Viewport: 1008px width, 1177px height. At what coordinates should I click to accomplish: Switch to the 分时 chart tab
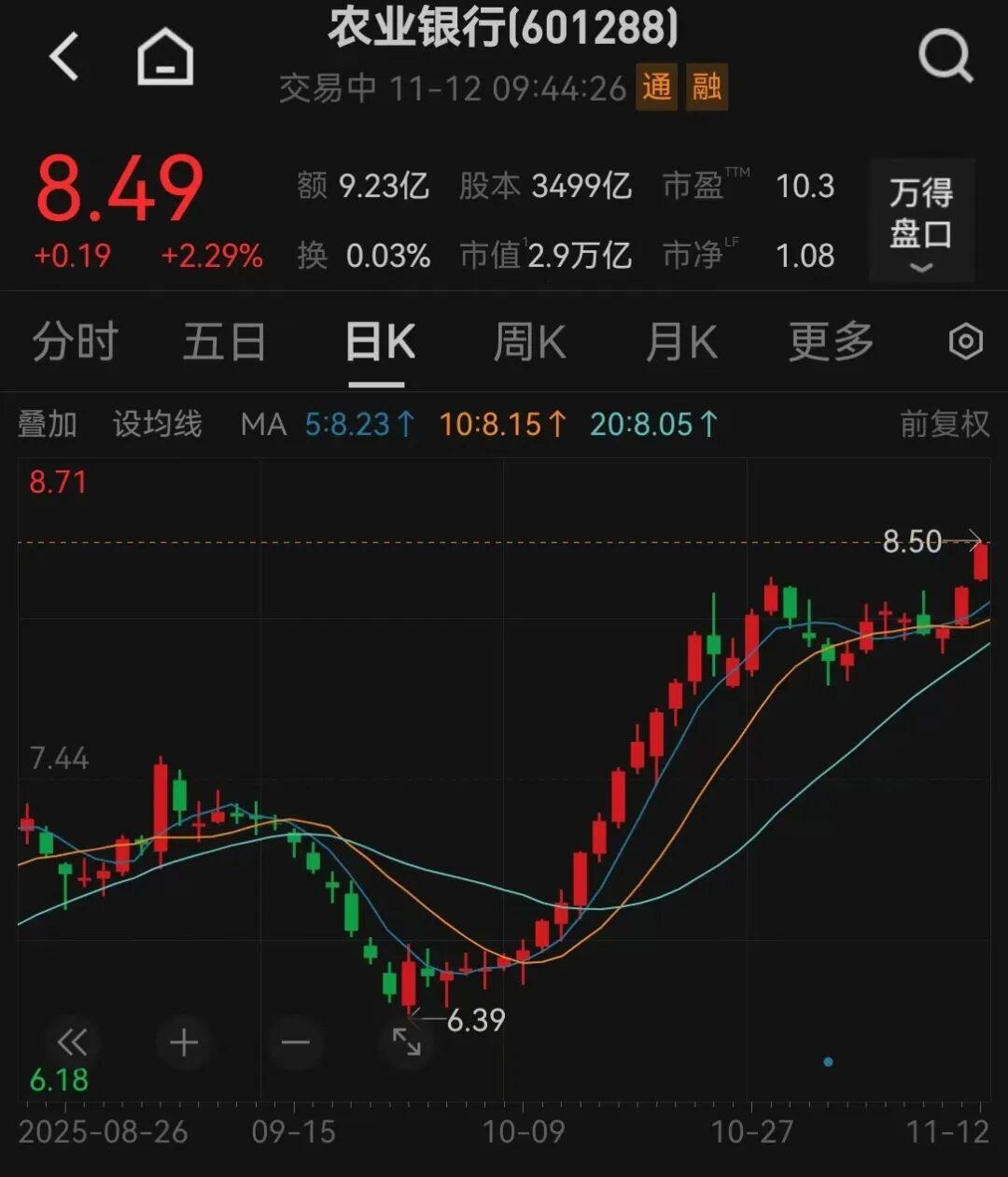pyautogui.click(x=75, y=342)
